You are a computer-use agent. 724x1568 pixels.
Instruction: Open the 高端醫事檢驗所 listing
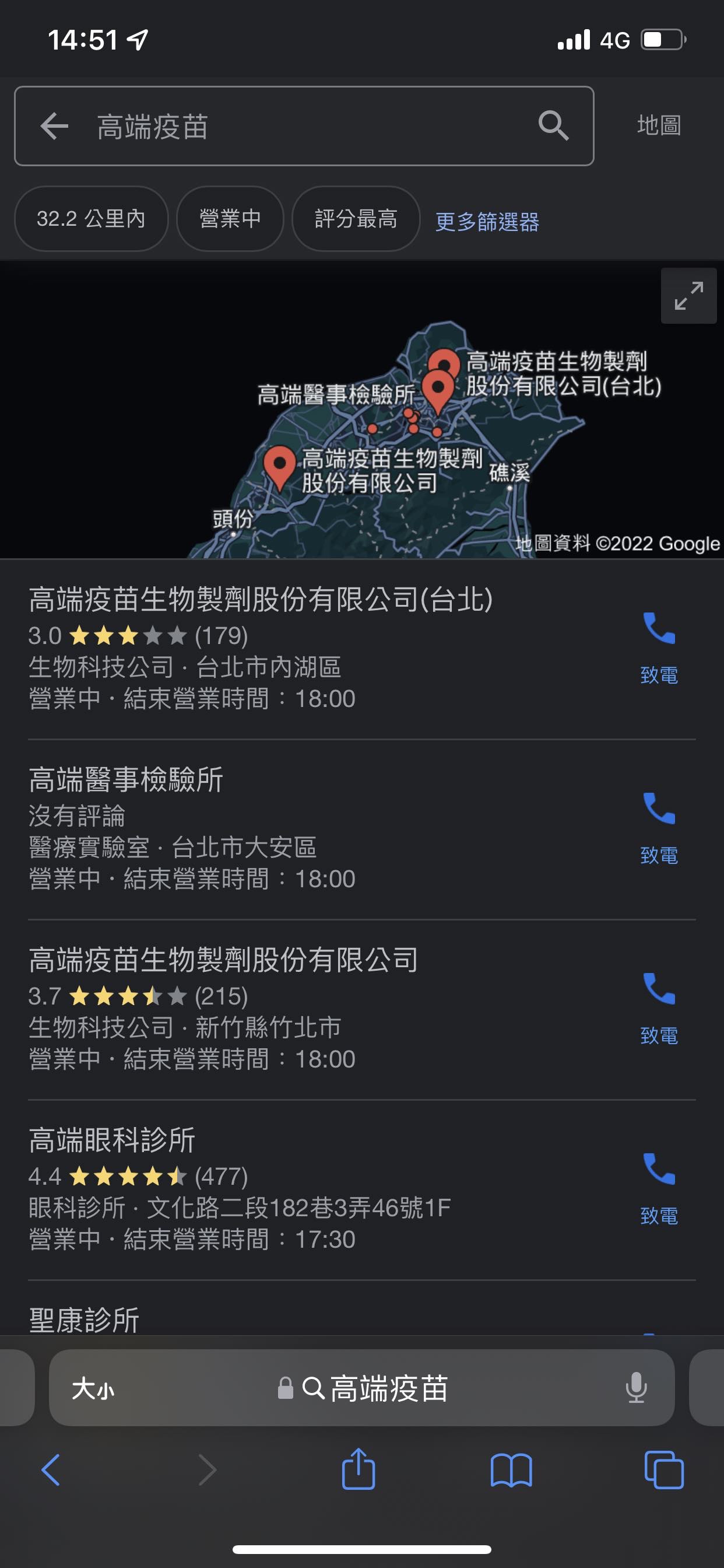[x=126, y=780]
